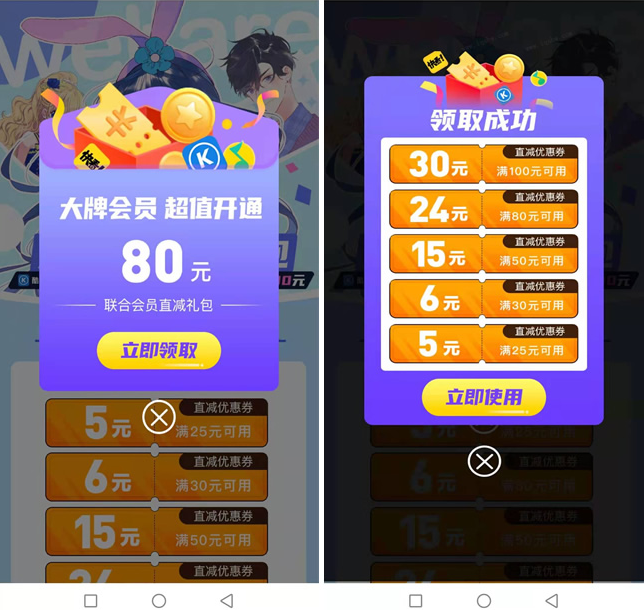This screenshot has height=610, width=644.
Task: Dismiss the 领取成功 coupon dialog
Action: click(x=484, y=461)
